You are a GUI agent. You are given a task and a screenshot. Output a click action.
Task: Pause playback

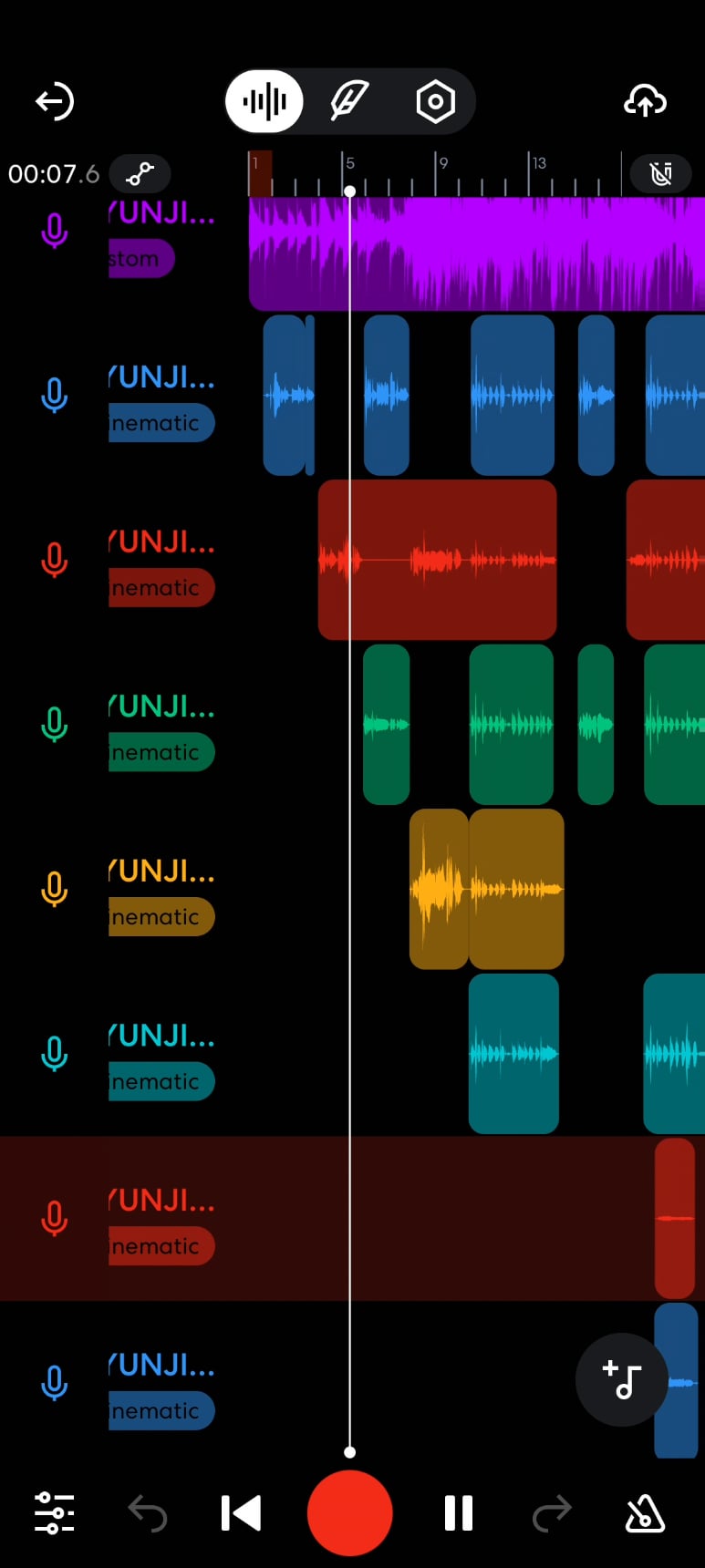(458, 1513)
